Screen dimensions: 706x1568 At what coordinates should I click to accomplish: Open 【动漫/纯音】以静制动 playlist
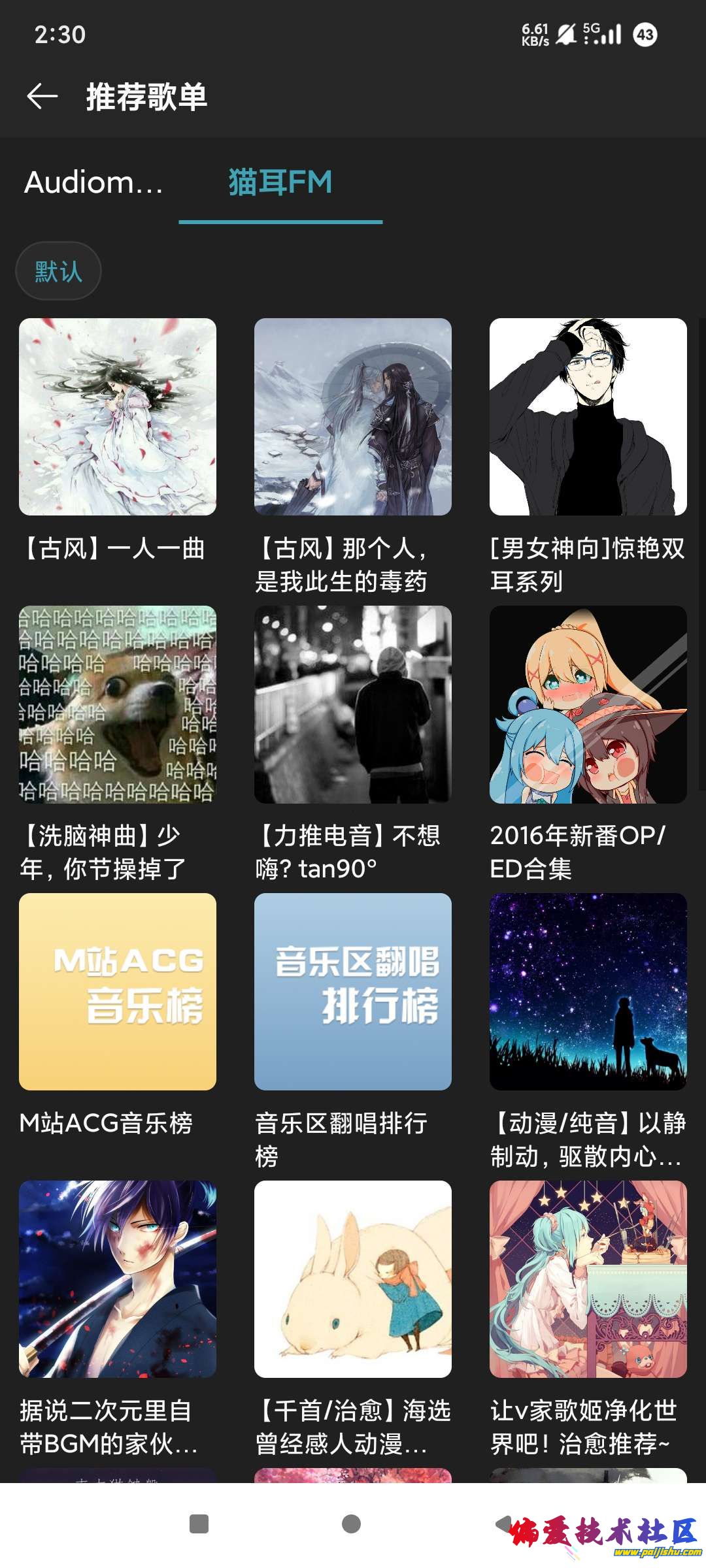[x=588, y=992]
